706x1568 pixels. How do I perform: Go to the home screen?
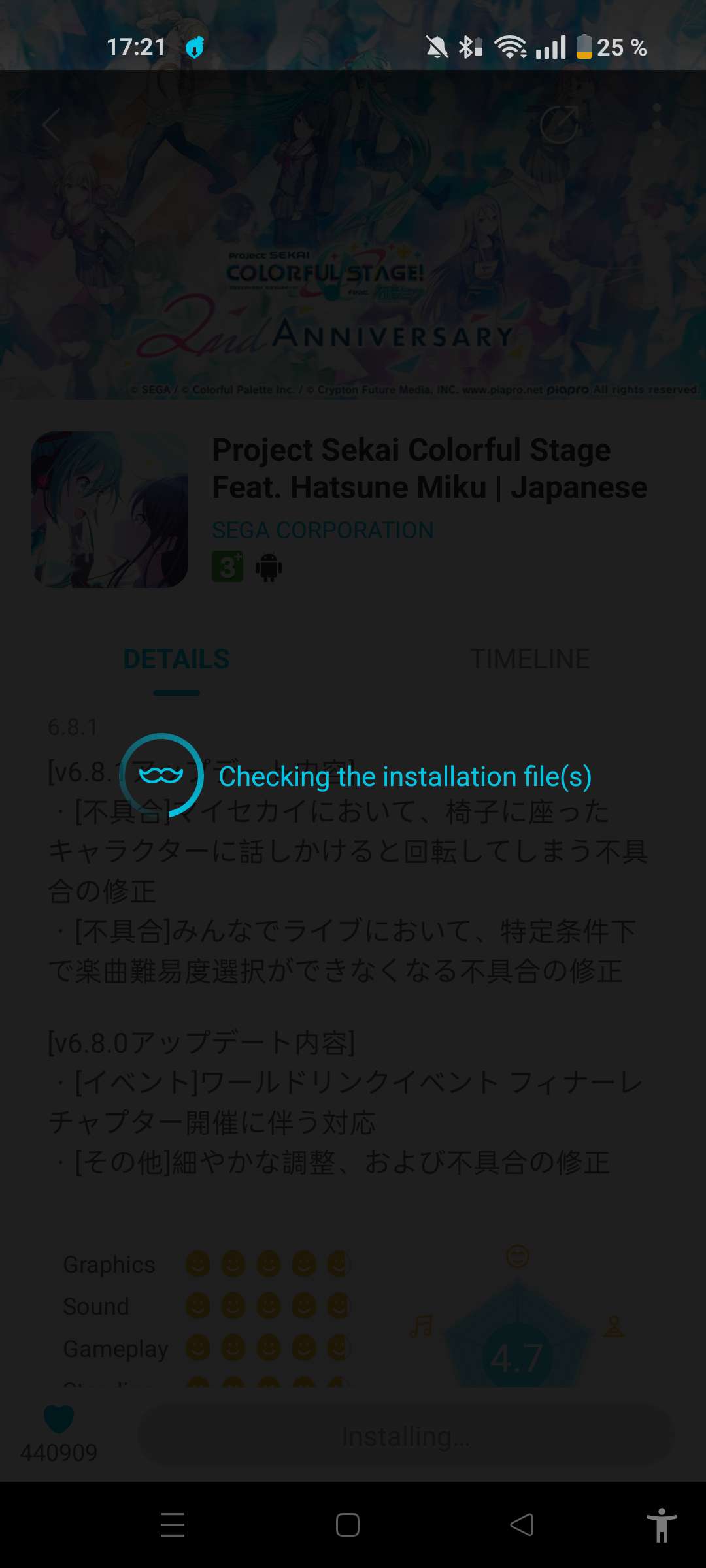coord(348,1525)
